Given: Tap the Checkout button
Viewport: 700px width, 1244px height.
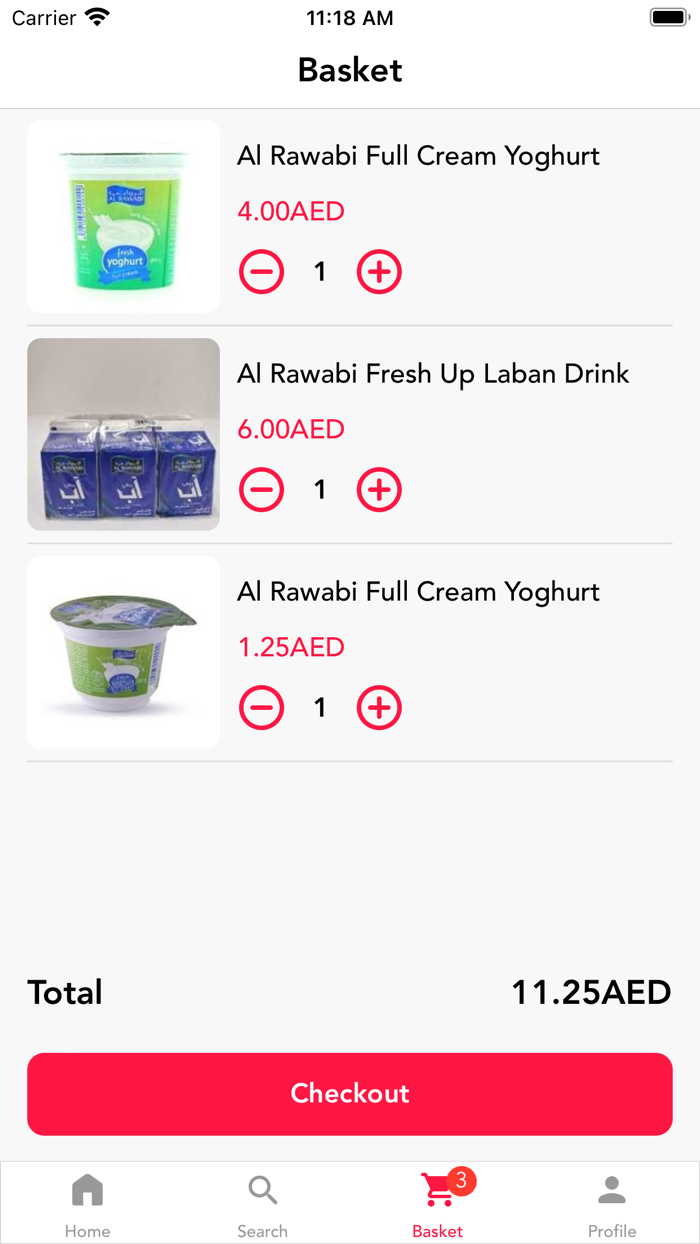Looking at the screenshot, I should pos(350,1093).
